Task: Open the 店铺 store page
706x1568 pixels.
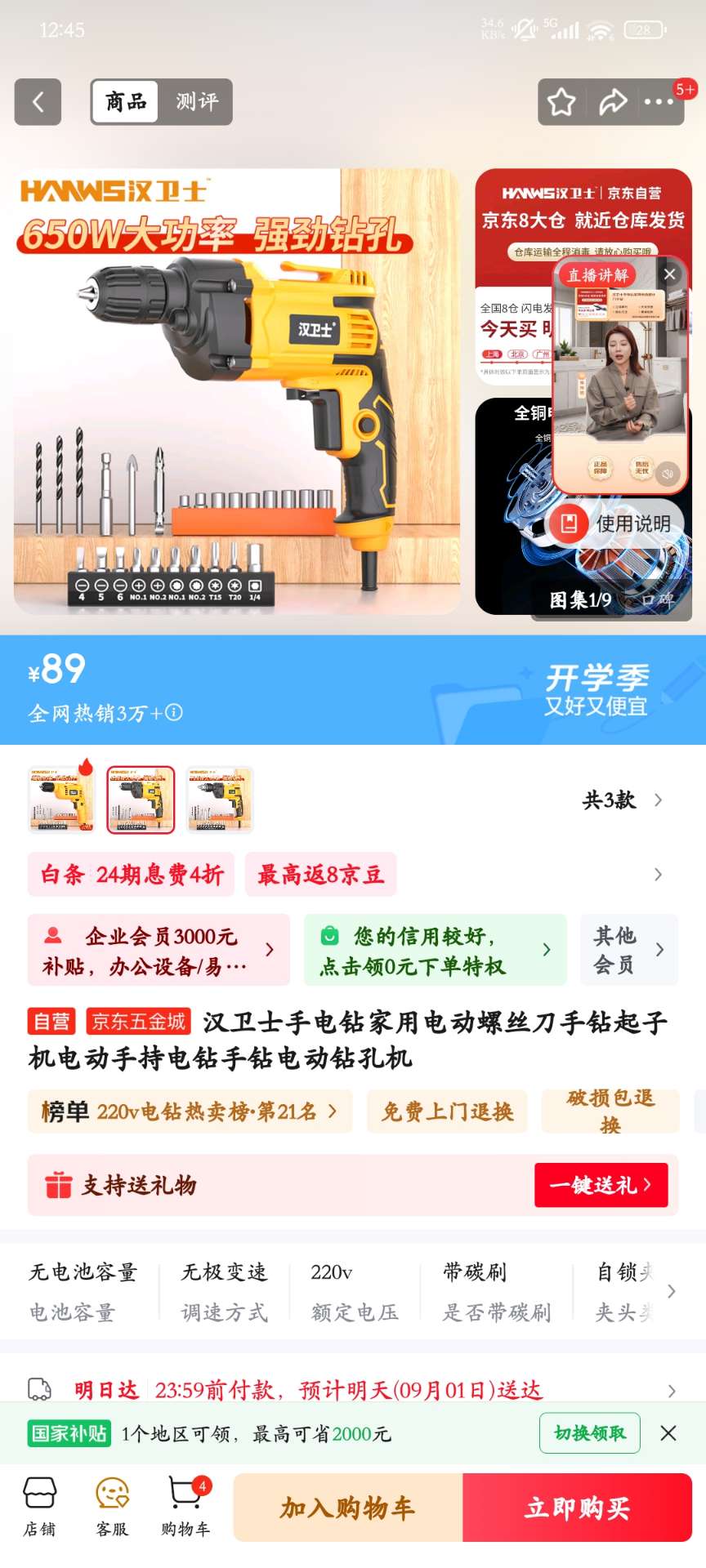Action: 39,1508
